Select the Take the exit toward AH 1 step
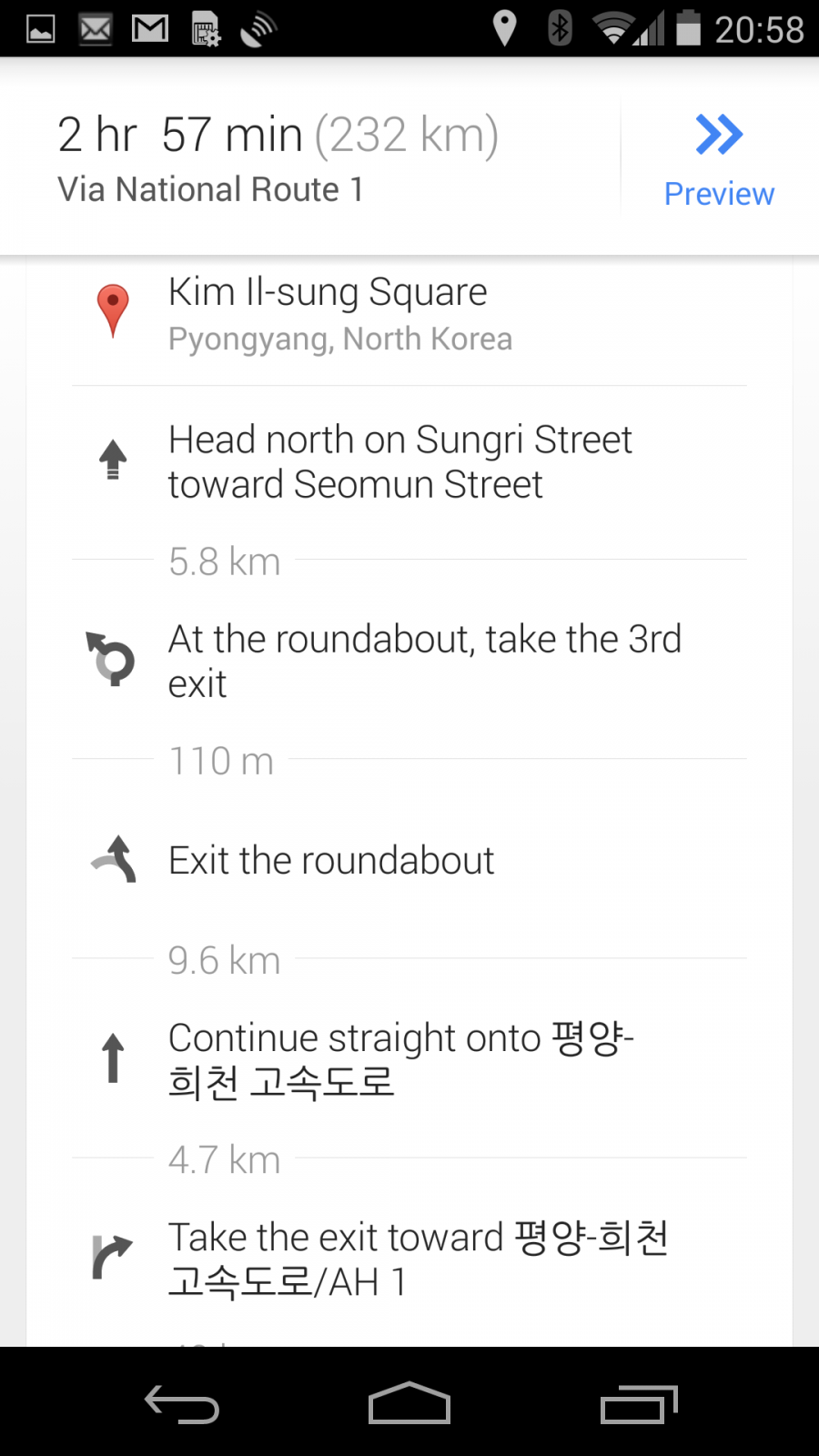Screen dimensions: 819x1456 [x=419, y=1259]
